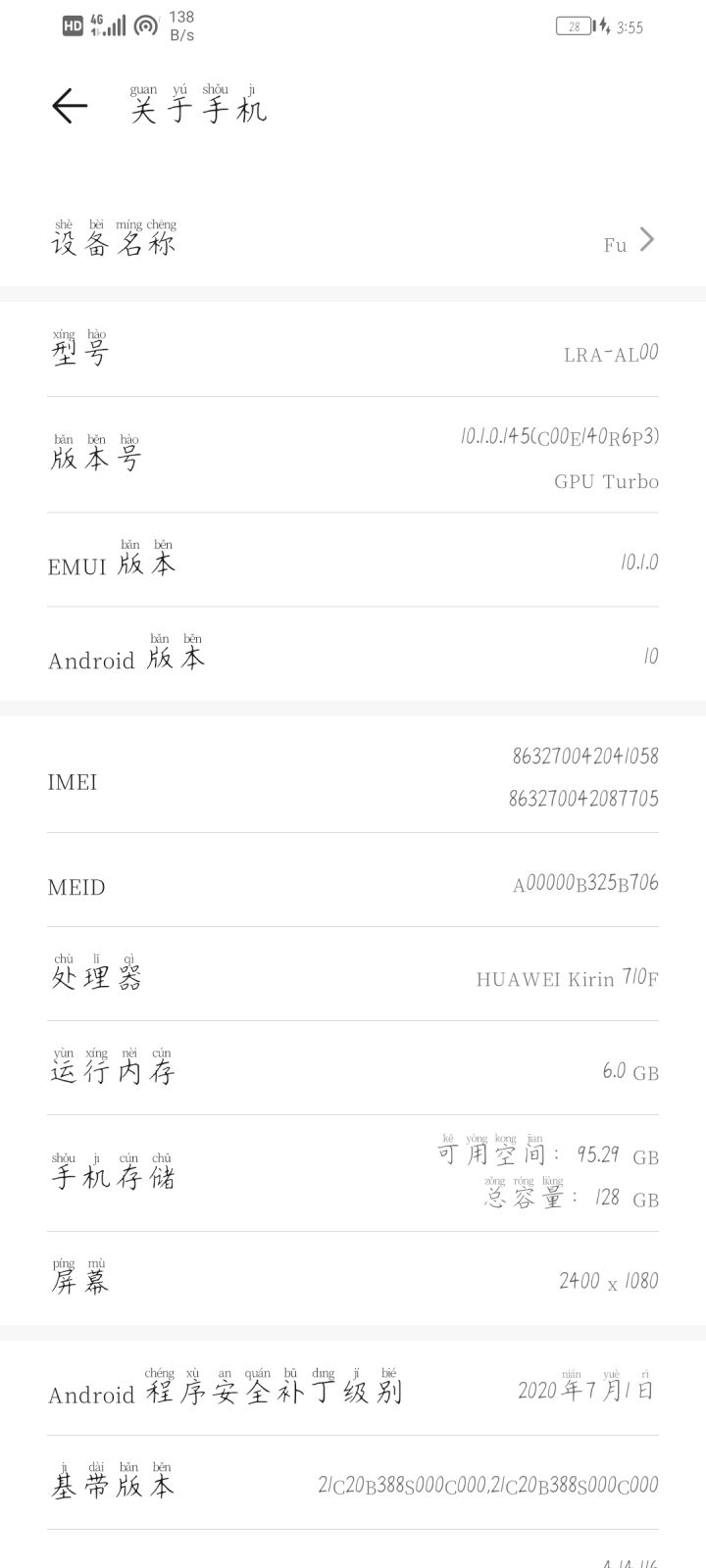
Task: Tap the charging battery icon
Action: [602, 27]
